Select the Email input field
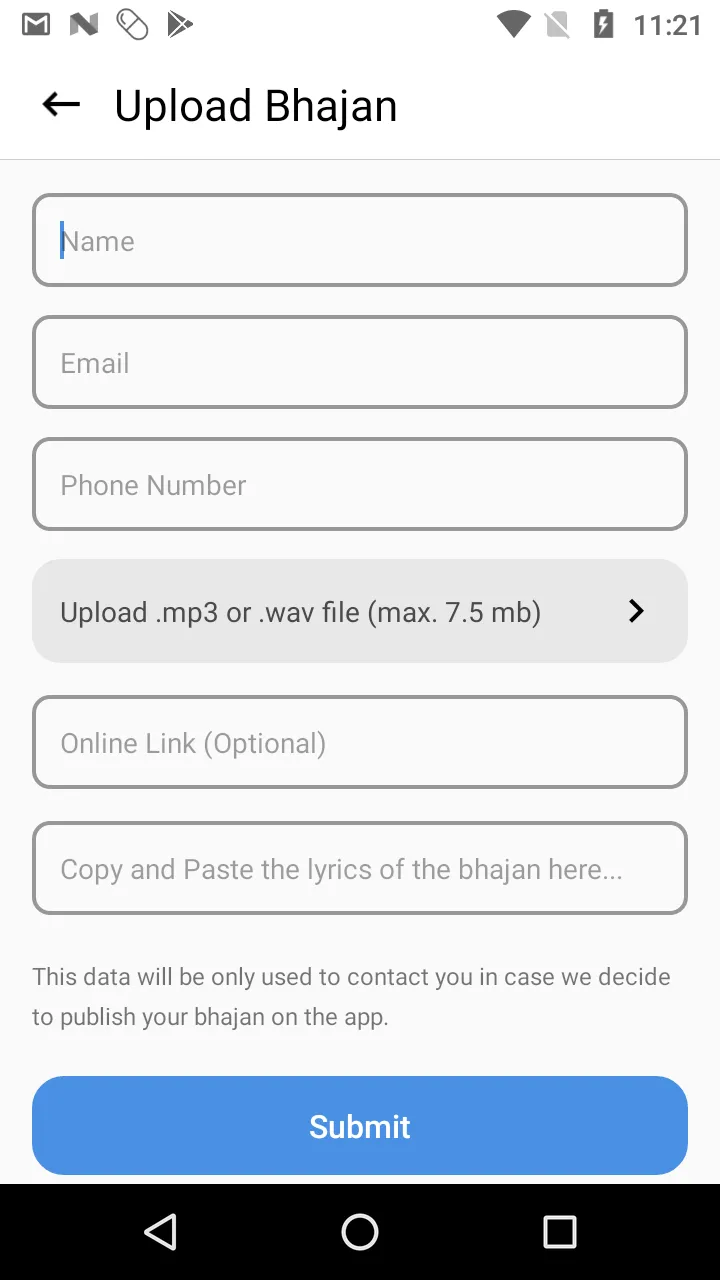The width and height of the screenshot is (720, 1280). [x=360, y=362]
